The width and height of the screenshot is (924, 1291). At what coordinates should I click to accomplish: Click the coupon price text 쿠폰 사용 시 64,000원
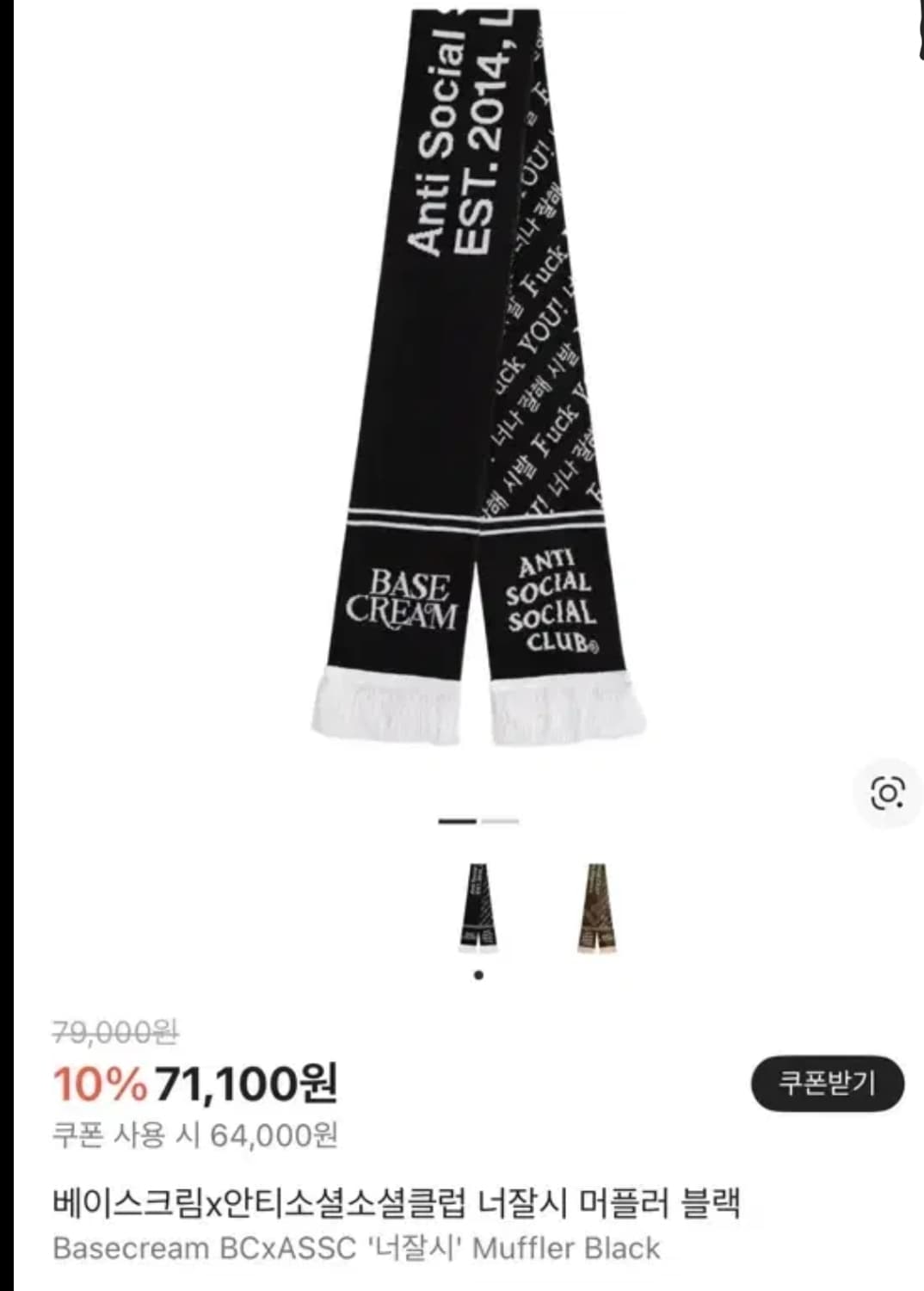196,1133
